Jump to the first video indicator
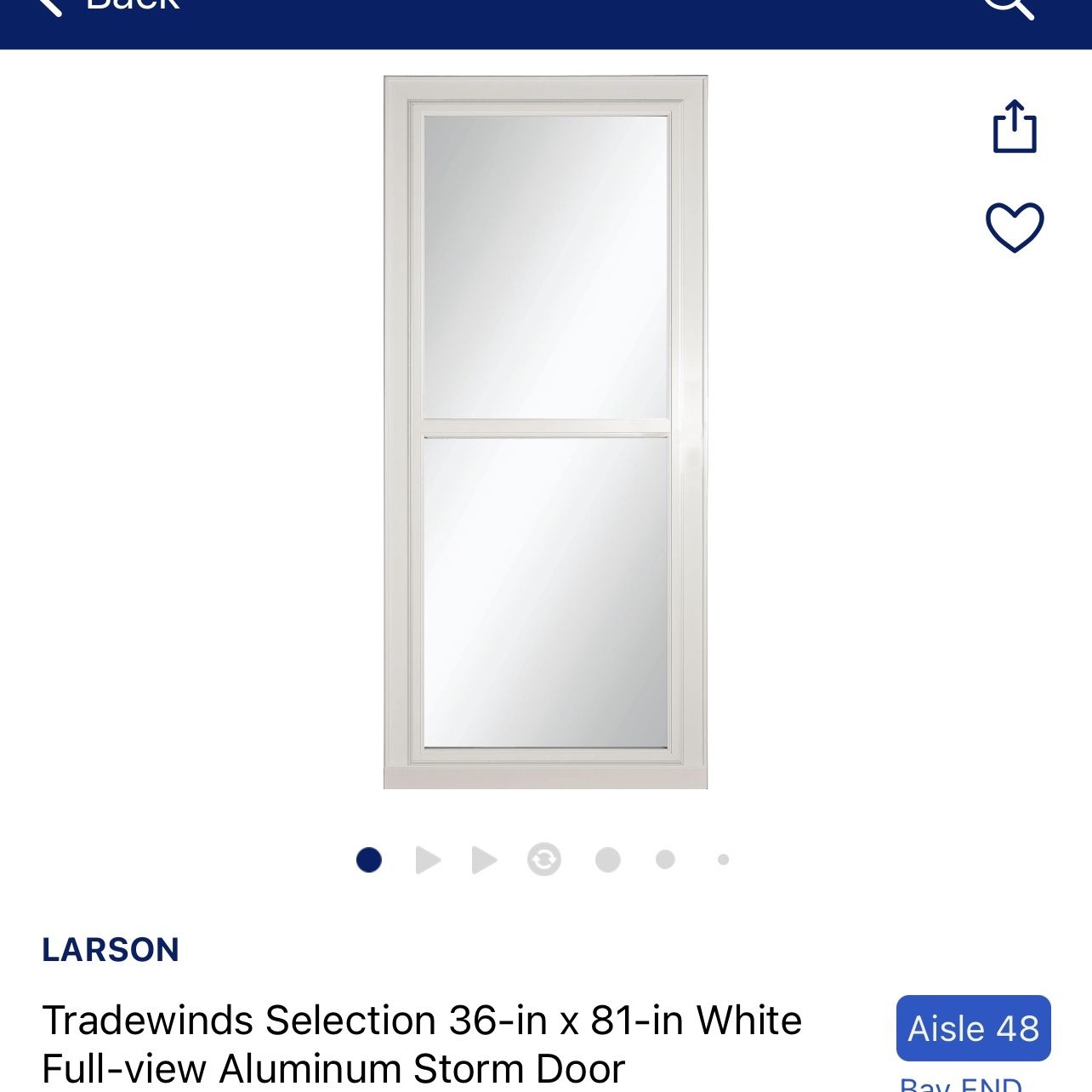1092x1092 pixels. pyautogui.click(x=428, y=860)
